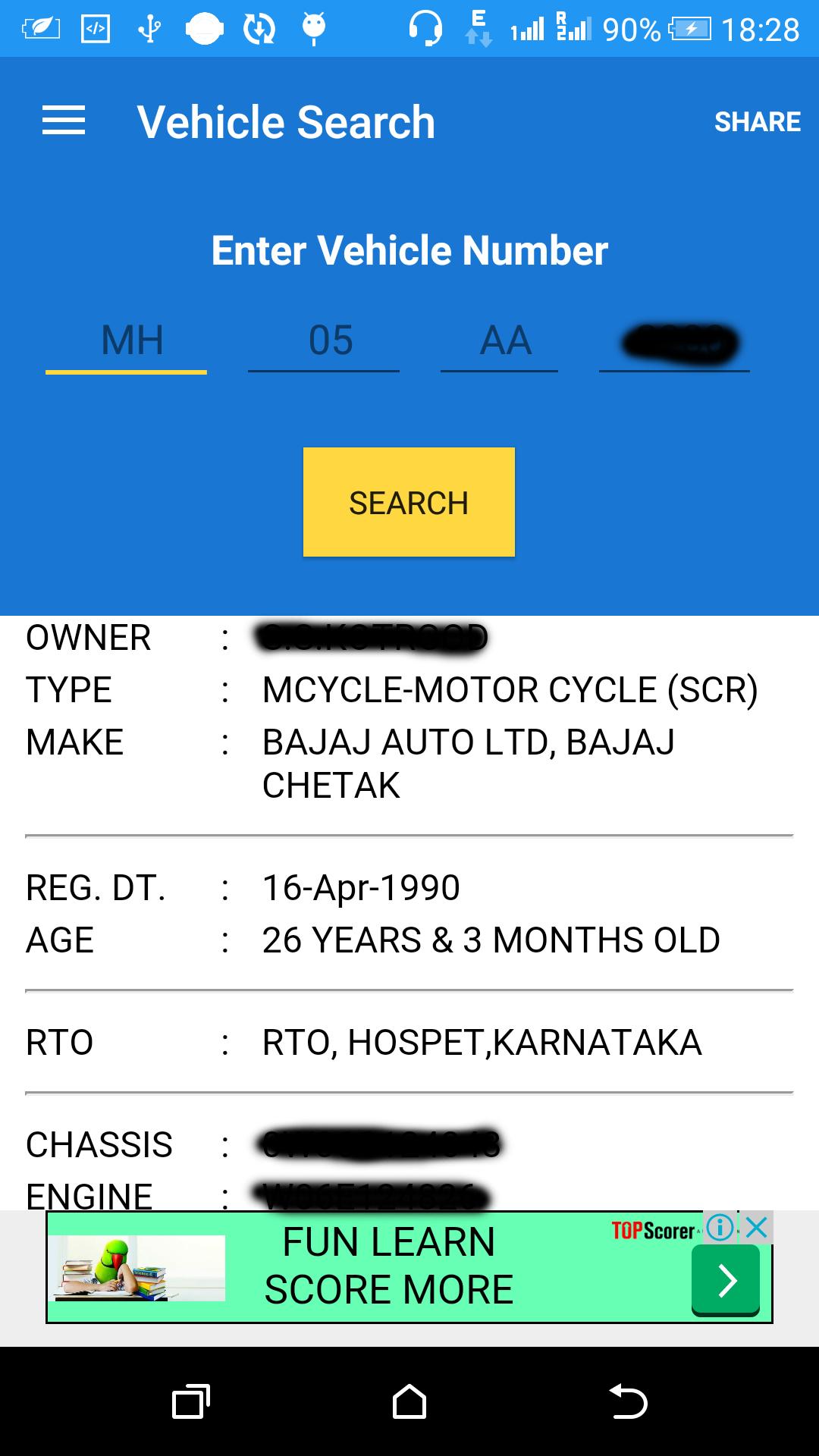The width and height of the screenshot is (819, 1456).
Task: Select the 05 district code field
Action: 325,340
